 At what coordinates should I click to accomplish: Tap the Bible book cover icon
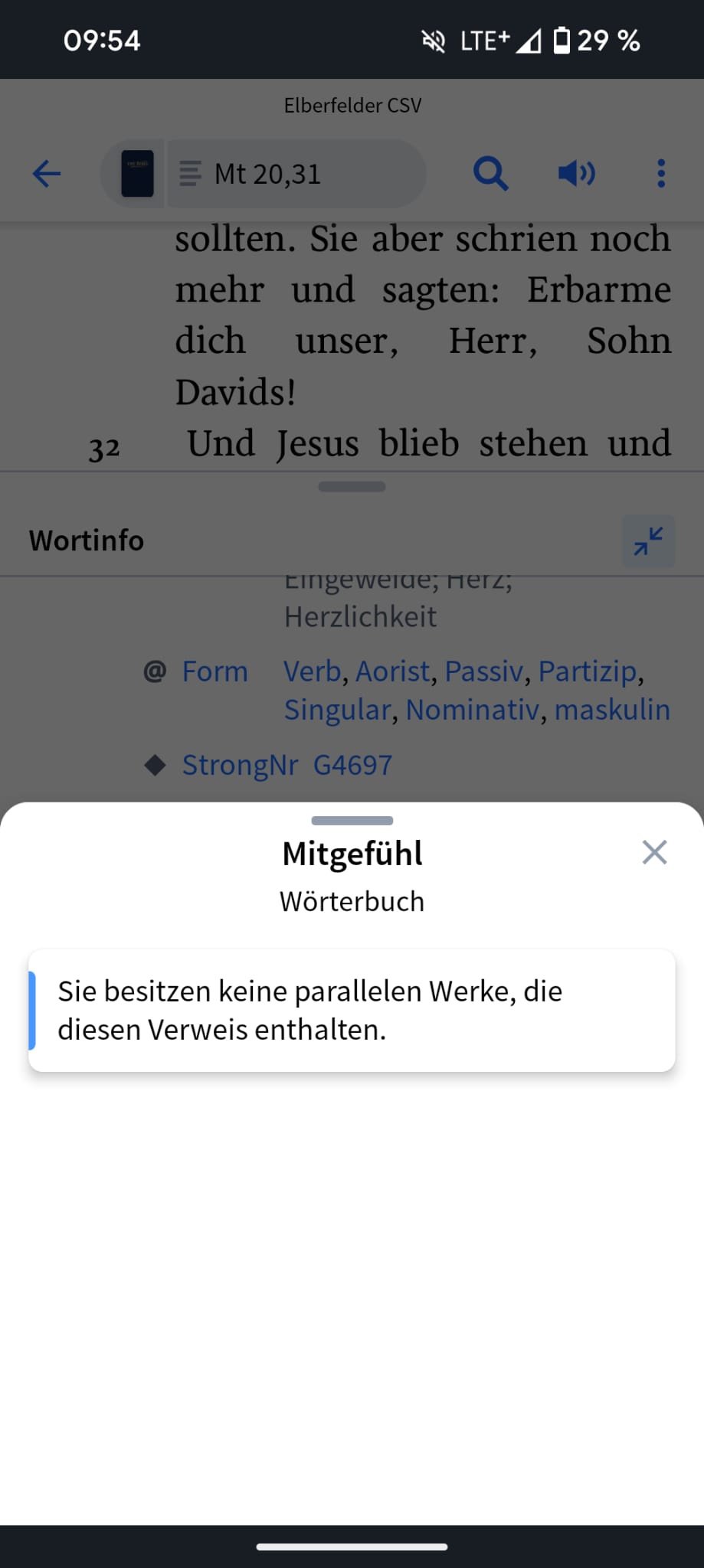tap(137, 174)
